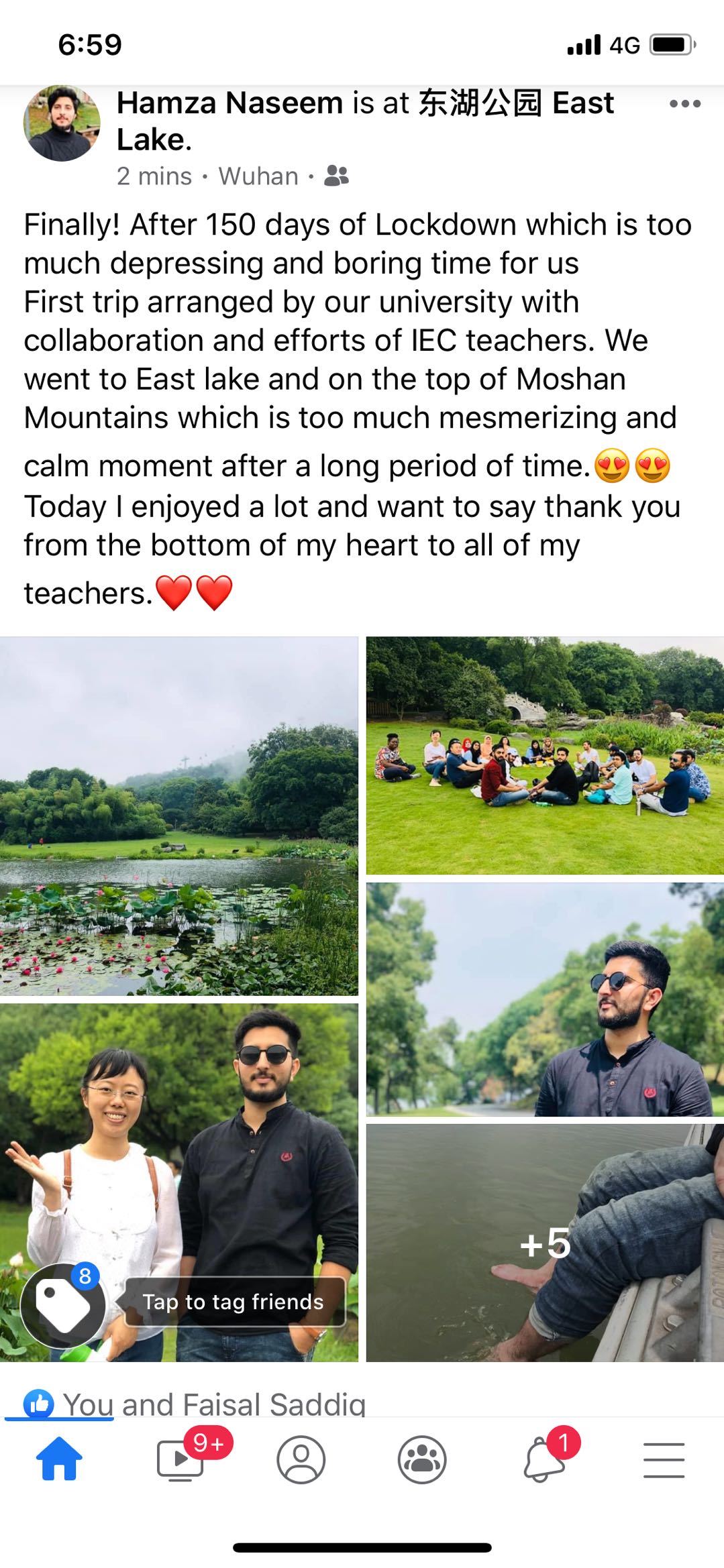Open the post's three-dot options menu
Image resolution: width=724 pixels, height=1568 pixels.
click(684, 104)
